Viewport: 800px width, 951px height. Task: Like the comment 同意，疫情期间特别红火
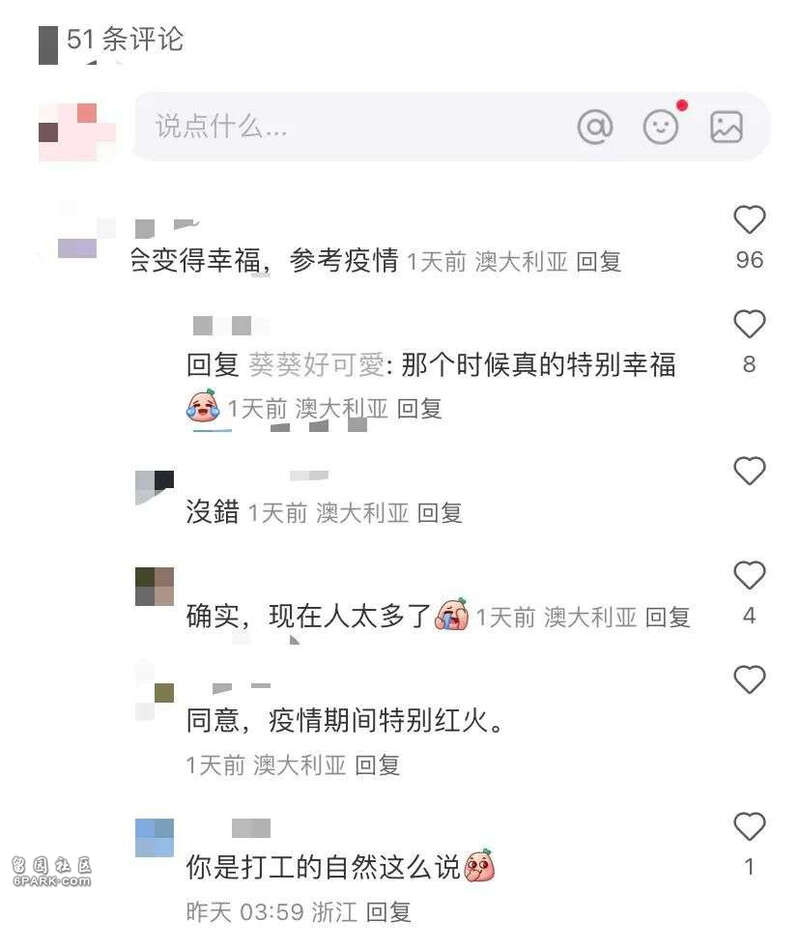click(749, 681)
